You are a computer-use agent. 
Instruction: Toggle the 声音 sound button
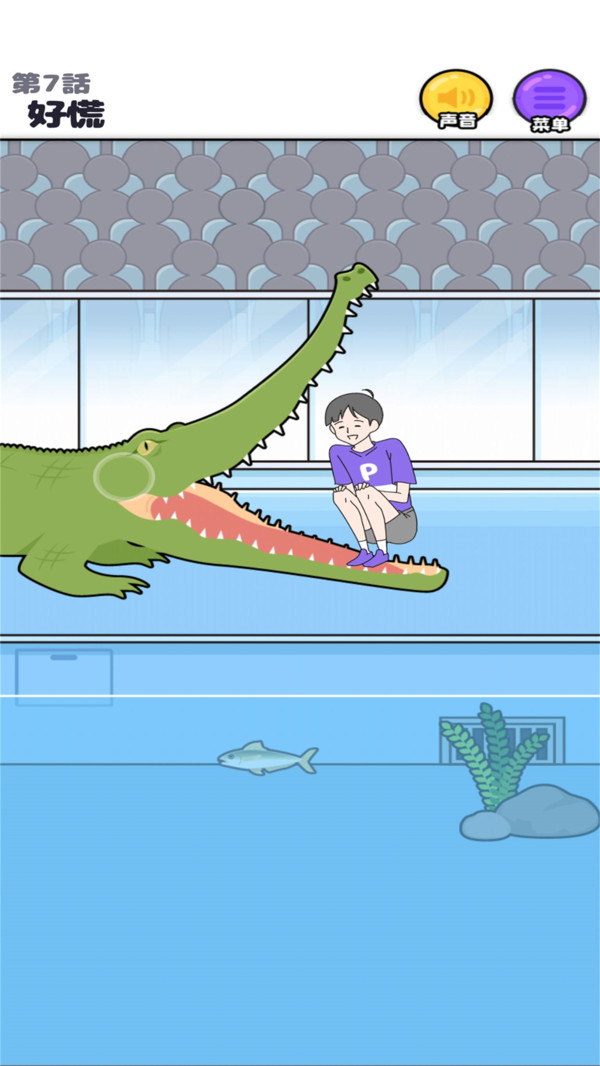pyautogui.click(x=456, y=99)
